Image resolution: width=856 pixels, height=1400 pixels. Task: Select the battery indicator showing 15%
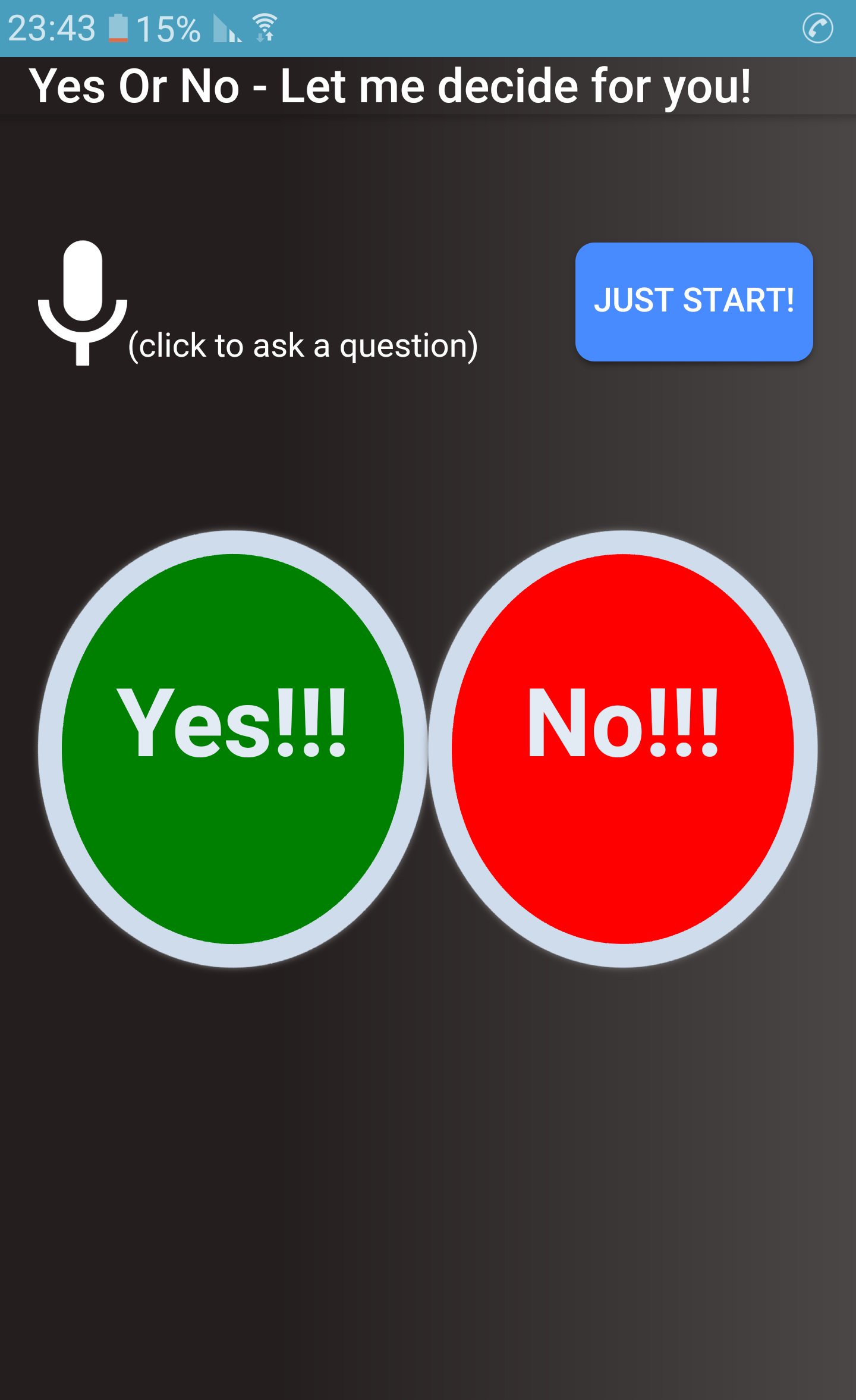[x=149, y=27]
